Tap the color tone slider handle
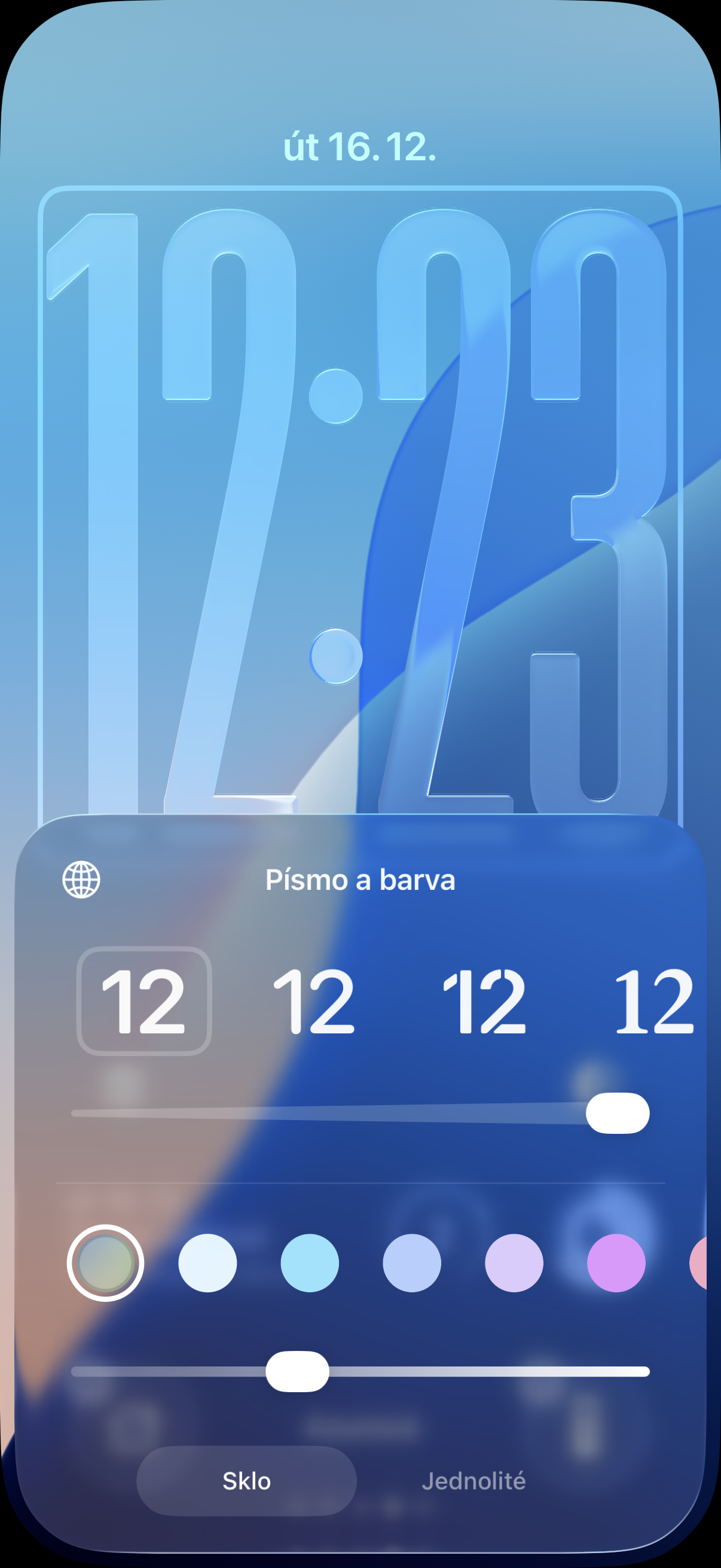 pyautogui.click(x=298, y=1371)
